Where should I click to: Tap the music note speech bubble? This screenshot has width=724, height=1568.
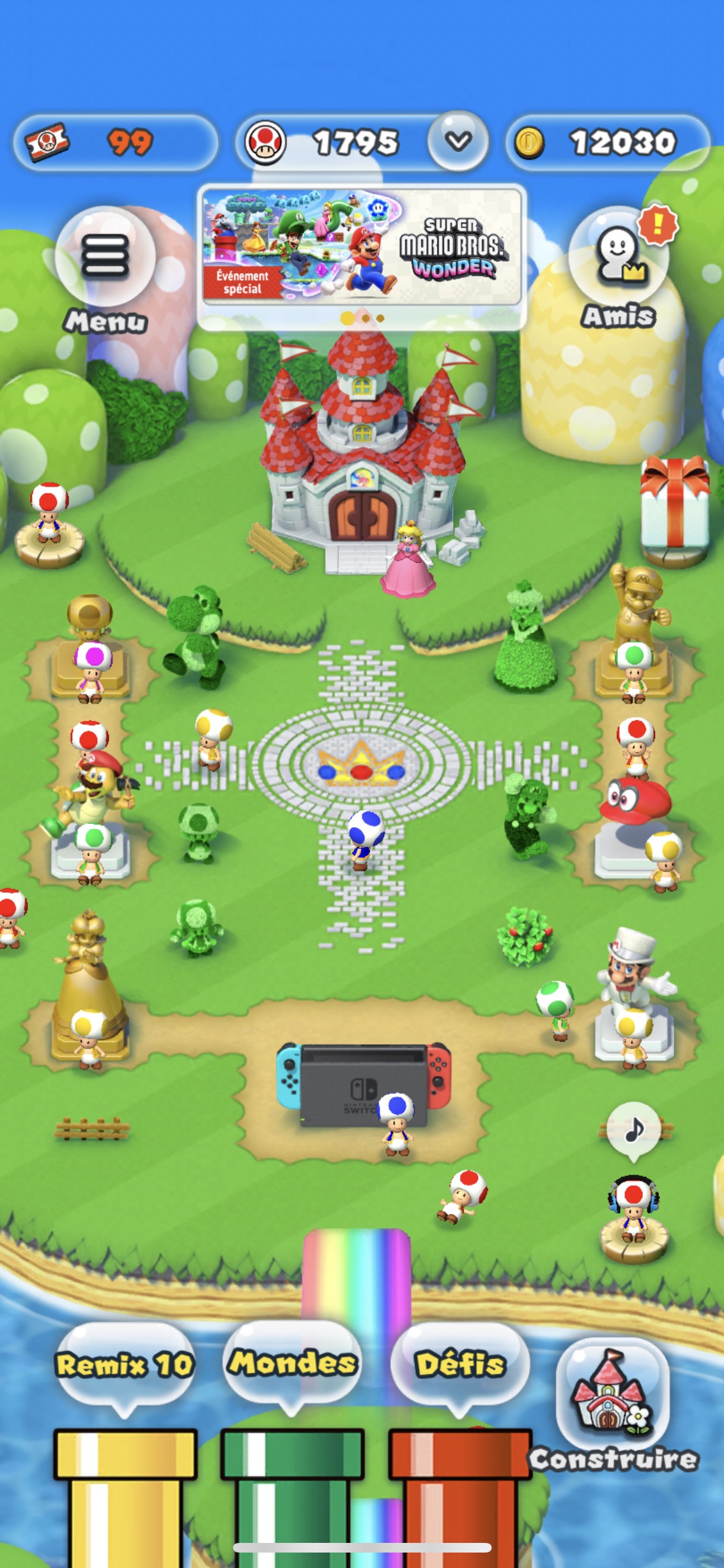click(x=634, y=1131)
